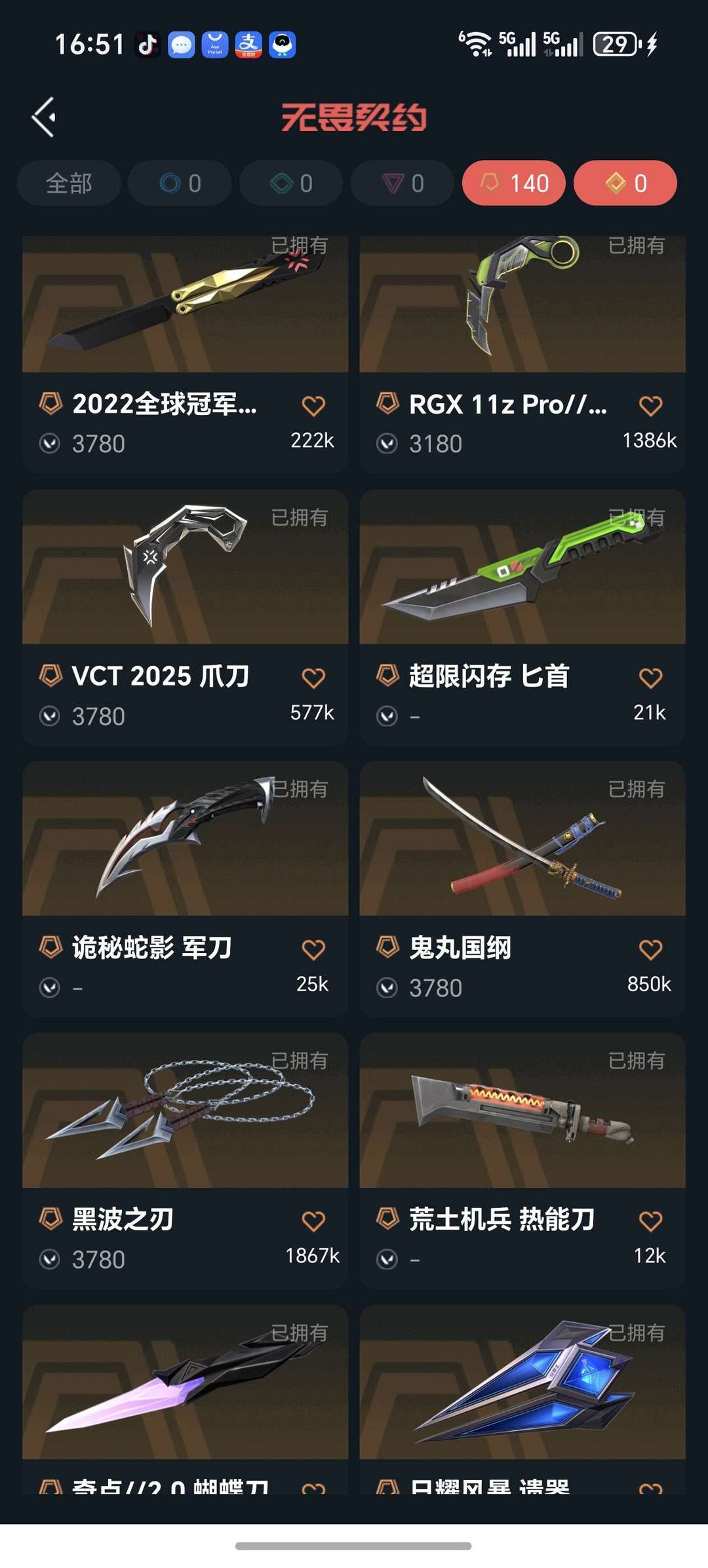The height and width of the screenshot is (1568, 708).
Task: Tap the VALORANT points icon under 鬼丸国纲
Action: pyautogui.click(x=388, y=987)
